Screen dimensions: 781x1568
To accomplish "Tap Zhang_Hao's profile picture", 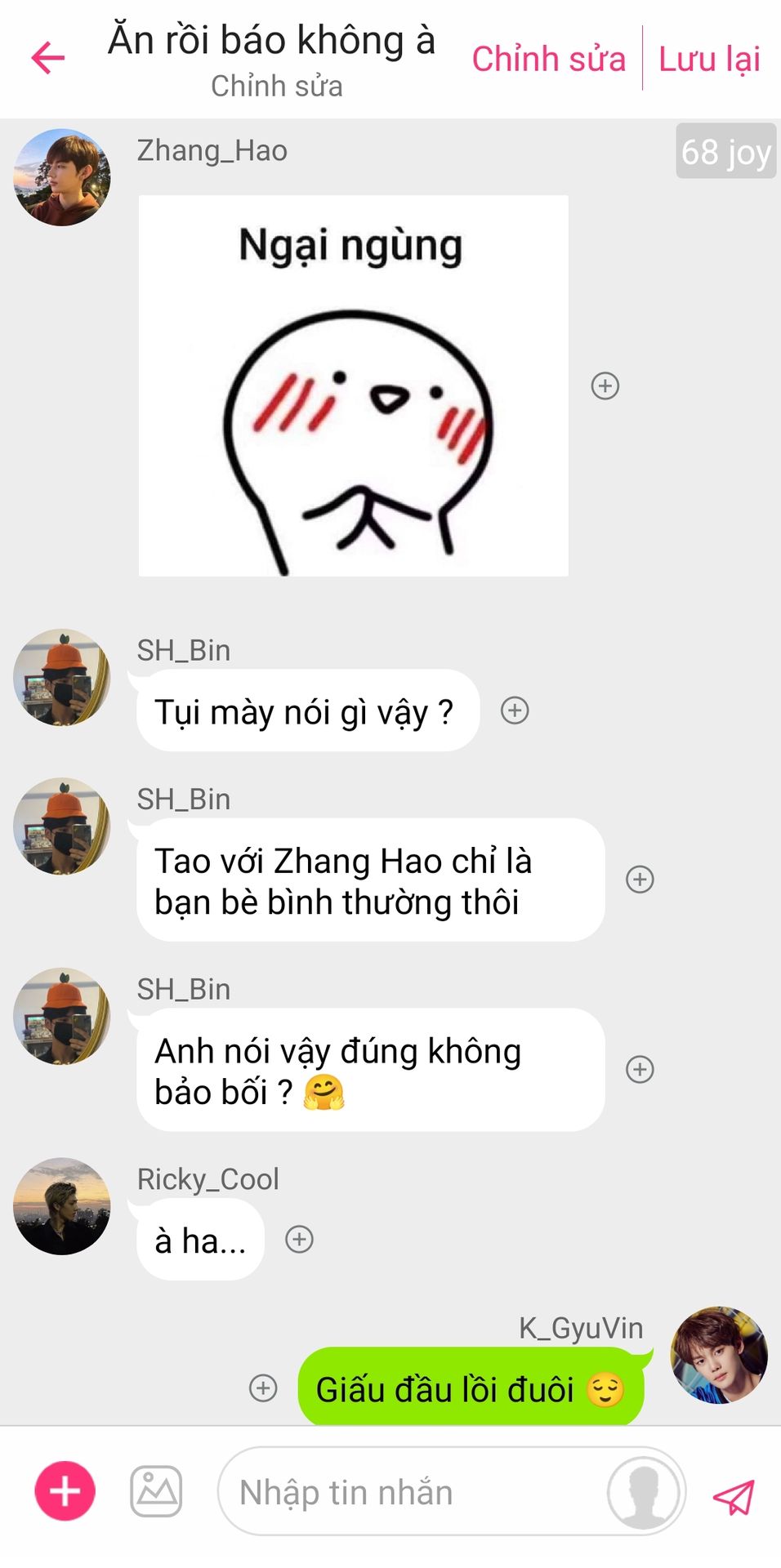I will 62,177.
